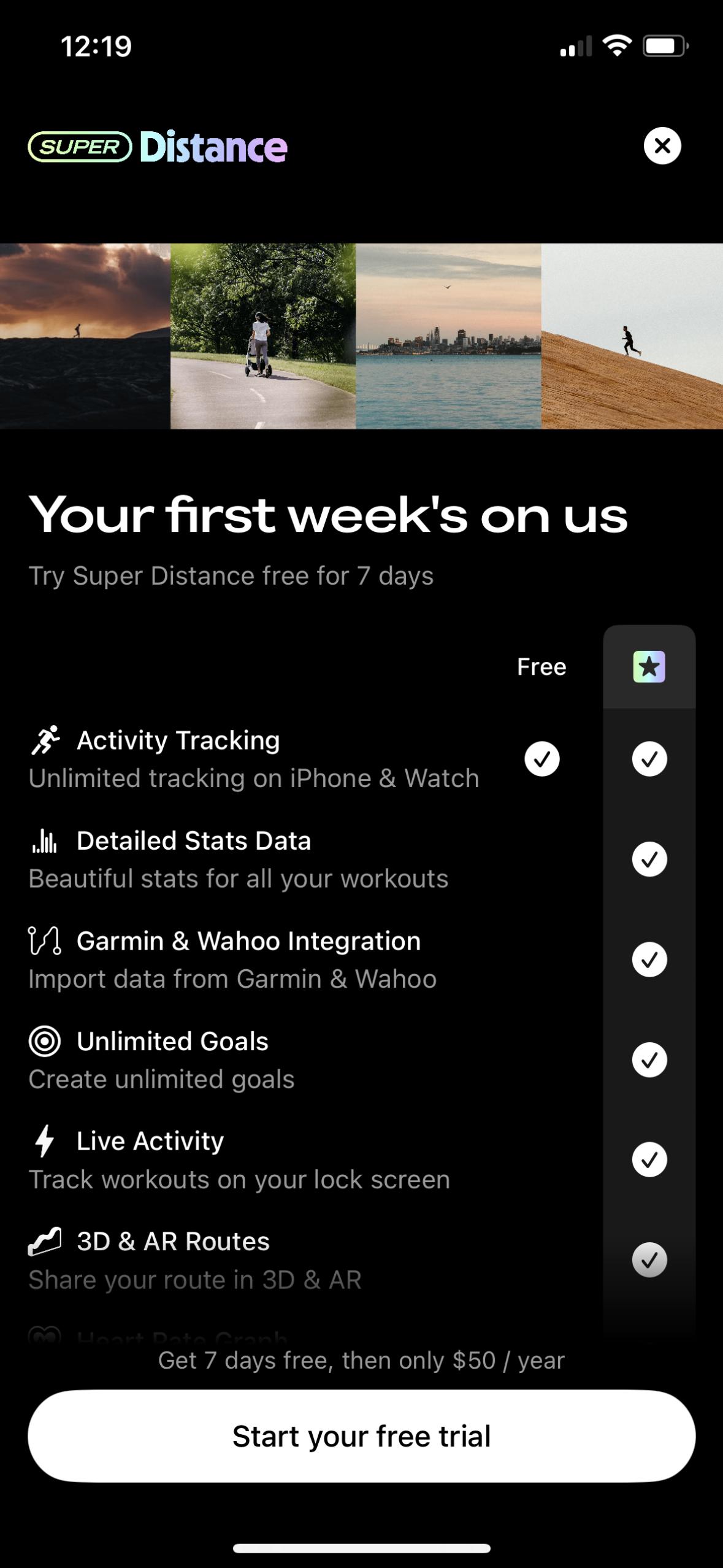
Task: Click the Super Distance logo
Action: tap(157, 146)
